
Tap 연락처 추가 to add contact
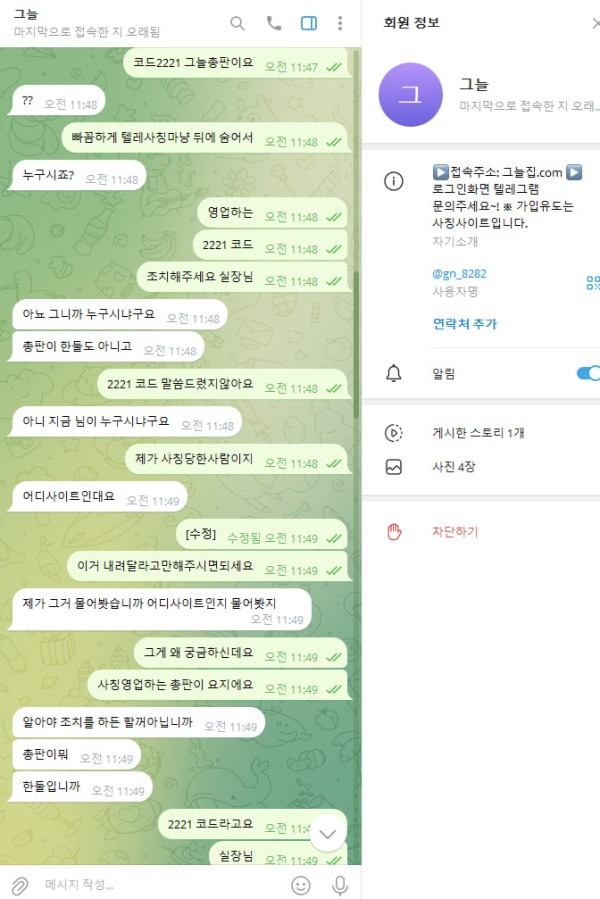(464, 324)
